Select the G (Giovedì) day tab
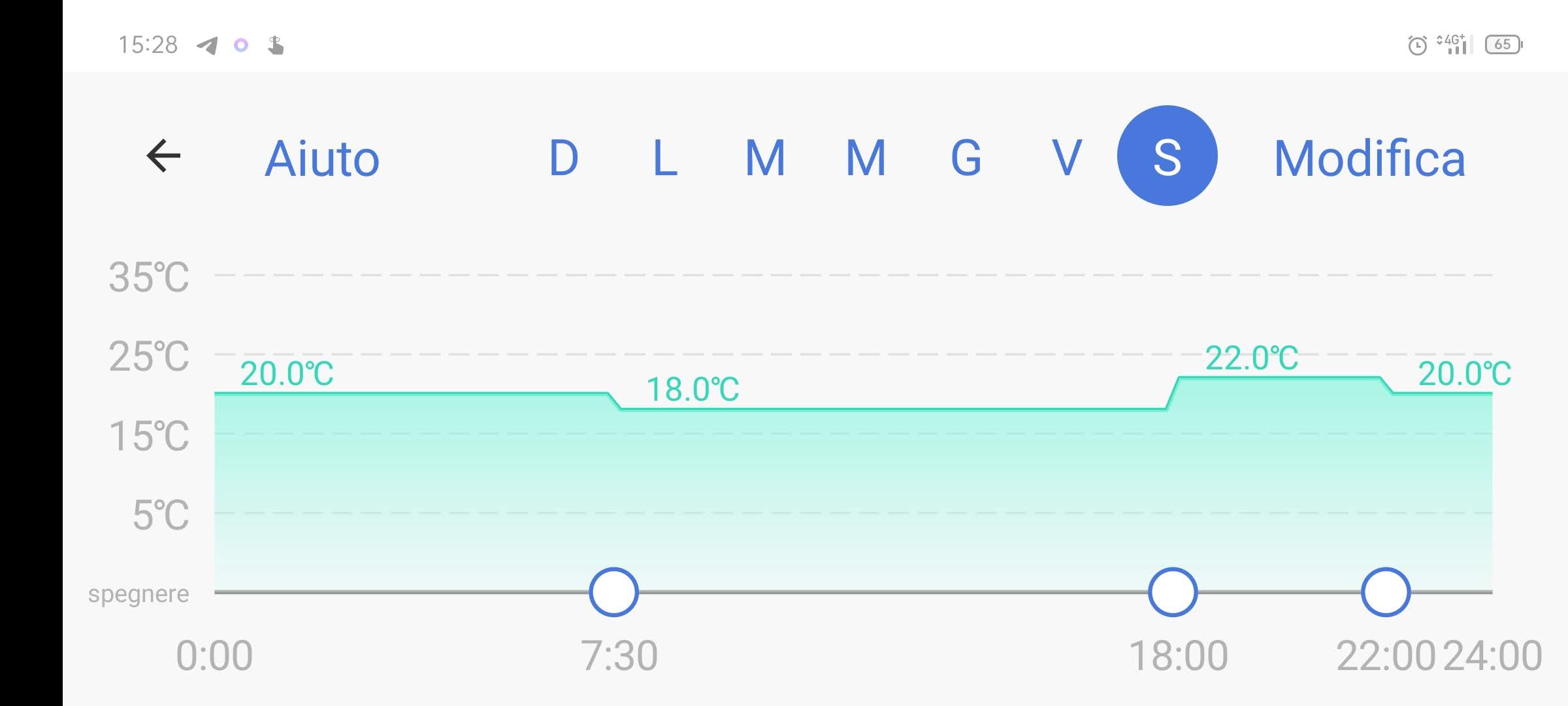This screenshot has height=706, width=1568. [966, 158]
